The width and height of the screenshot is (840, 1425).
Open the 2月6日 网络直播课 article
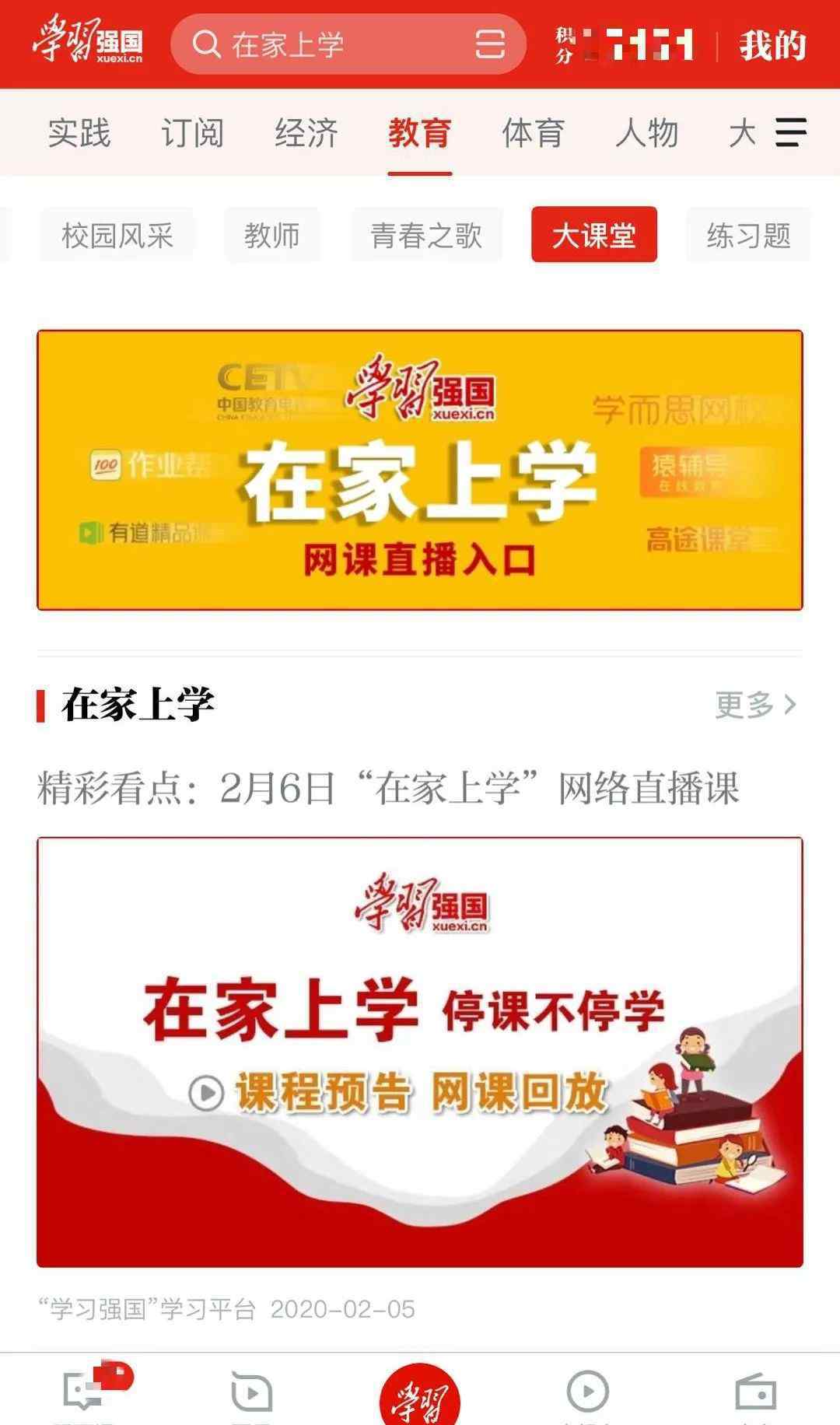coord(388,788)
